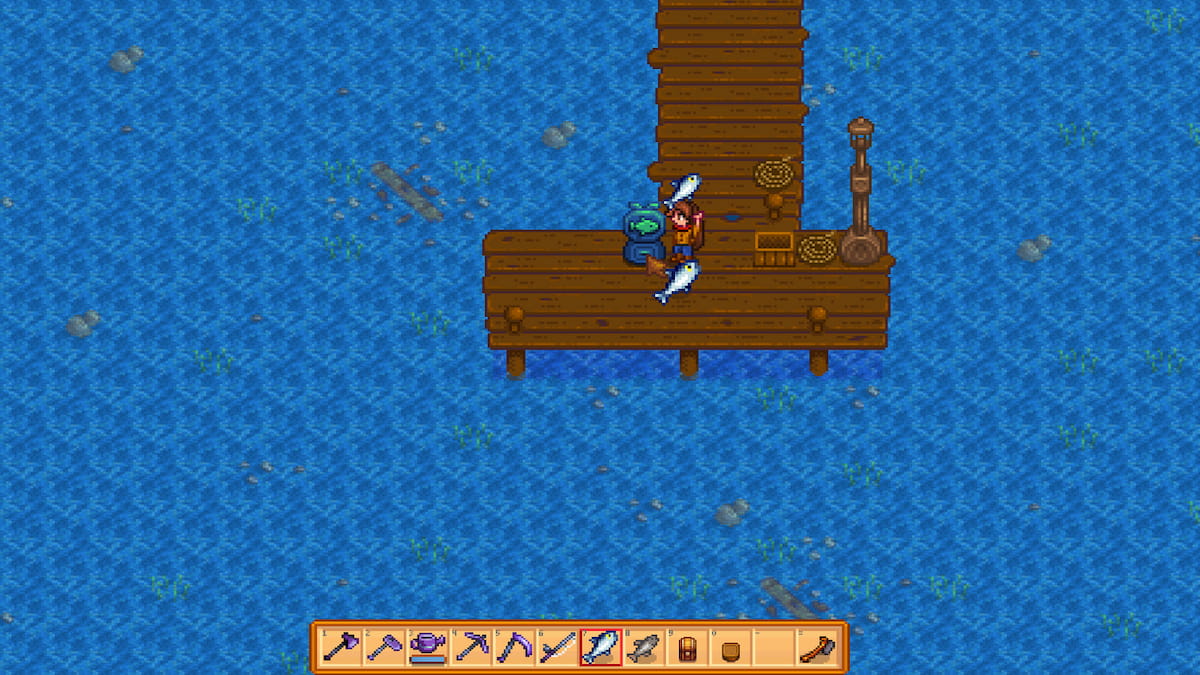Tap the fish pond barrel on the dock
This screenshot has height=675, width=1200.
pyautogui.click(x=643, y=233)
